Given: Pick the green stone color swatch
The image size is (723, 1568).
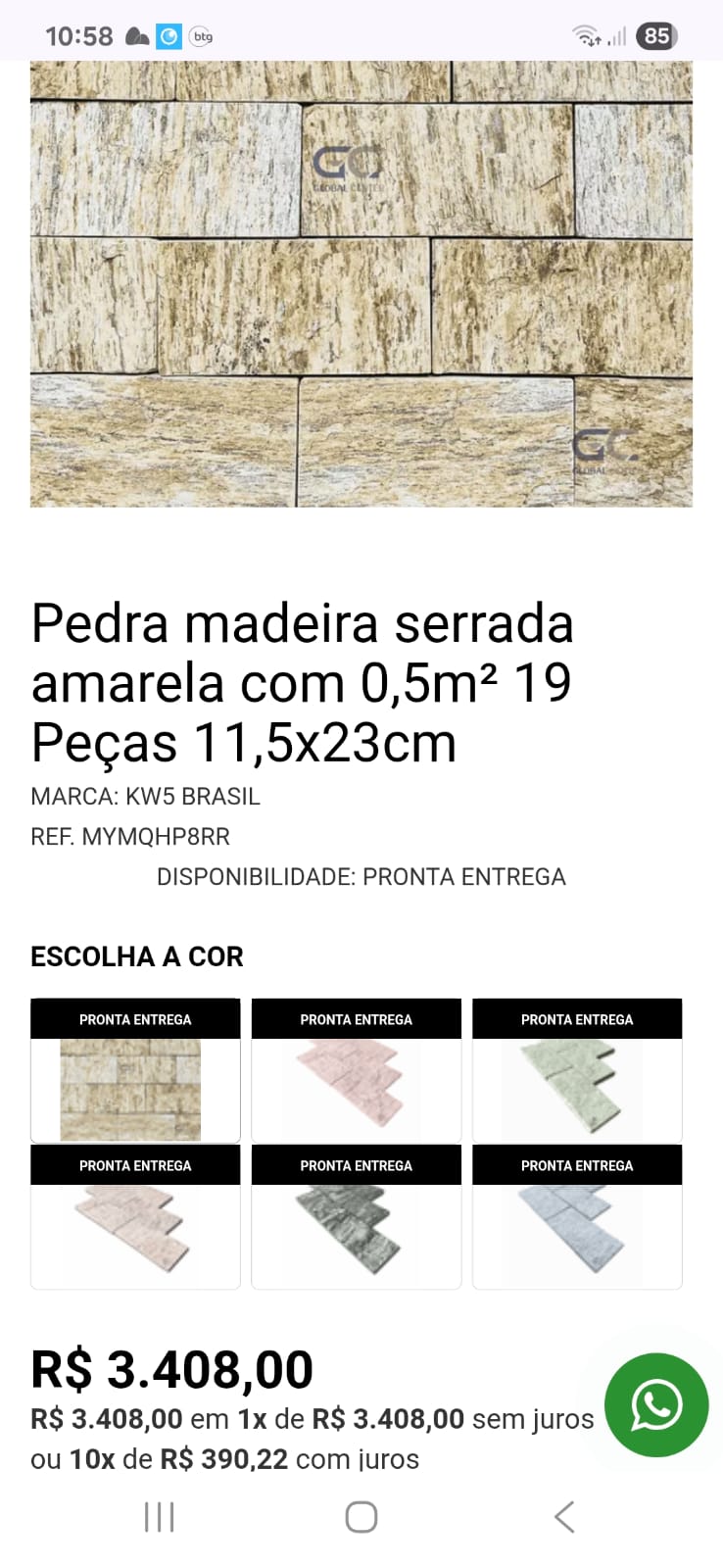Looking at the screenshot, I should pyautogui.click(x=577, y=1088).
